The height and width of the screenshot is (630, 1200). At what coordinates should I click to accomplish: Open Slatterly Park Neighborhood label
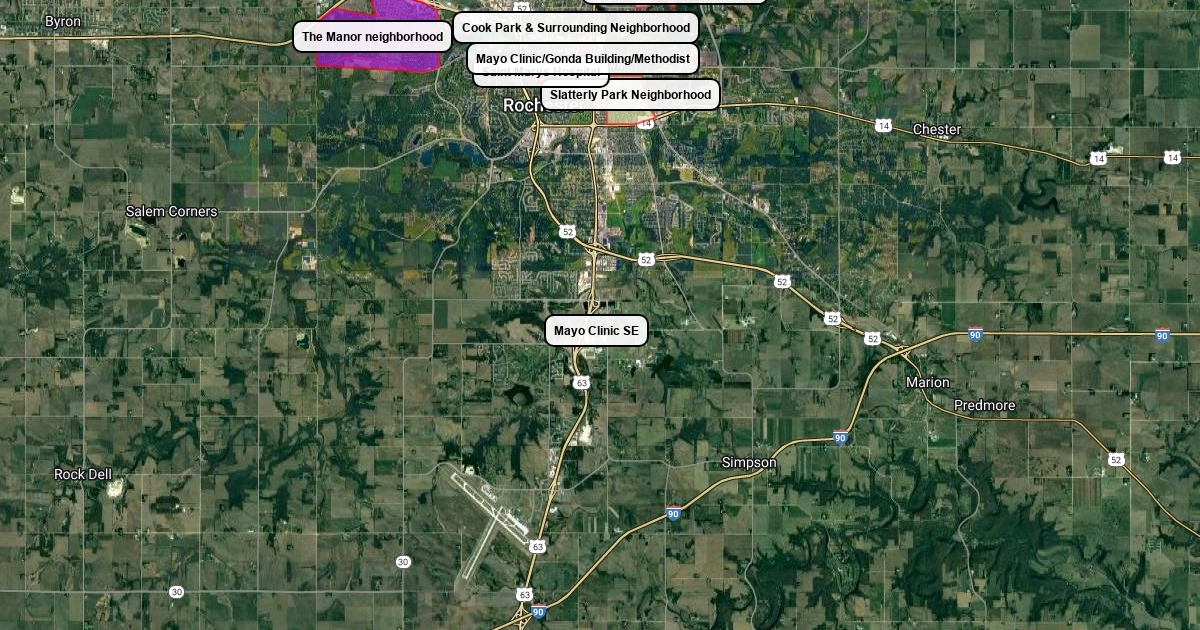coord(630,95)
